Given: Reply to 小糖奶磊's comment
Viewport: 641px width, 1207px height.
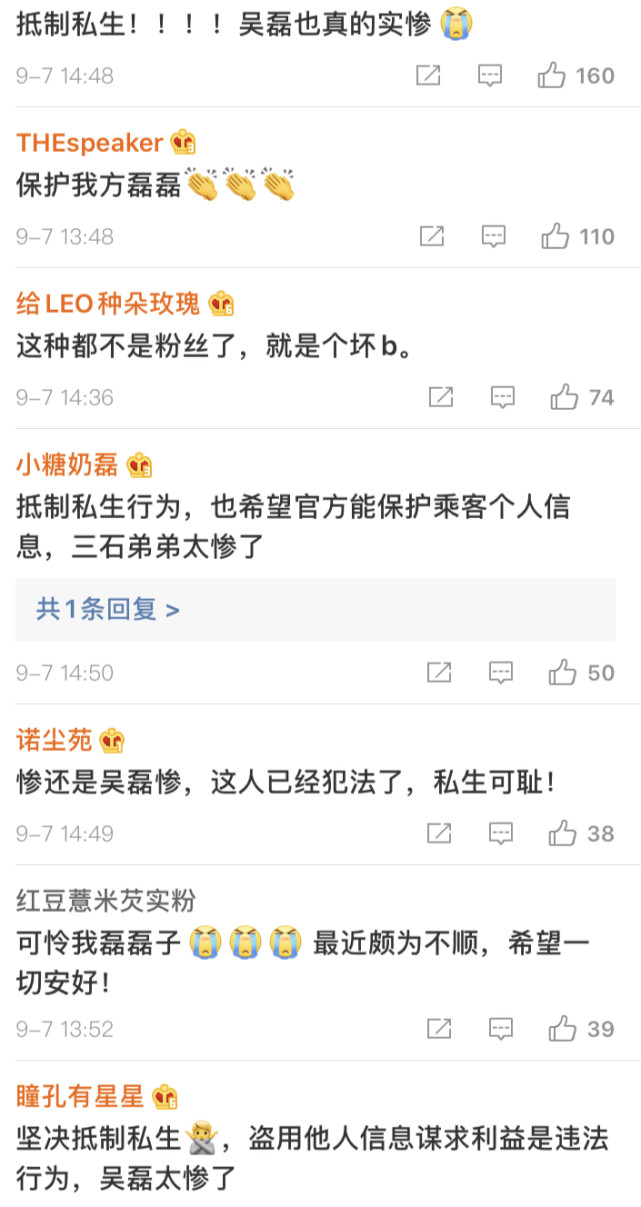Looking at the screenshot, I should click(500, 672).
